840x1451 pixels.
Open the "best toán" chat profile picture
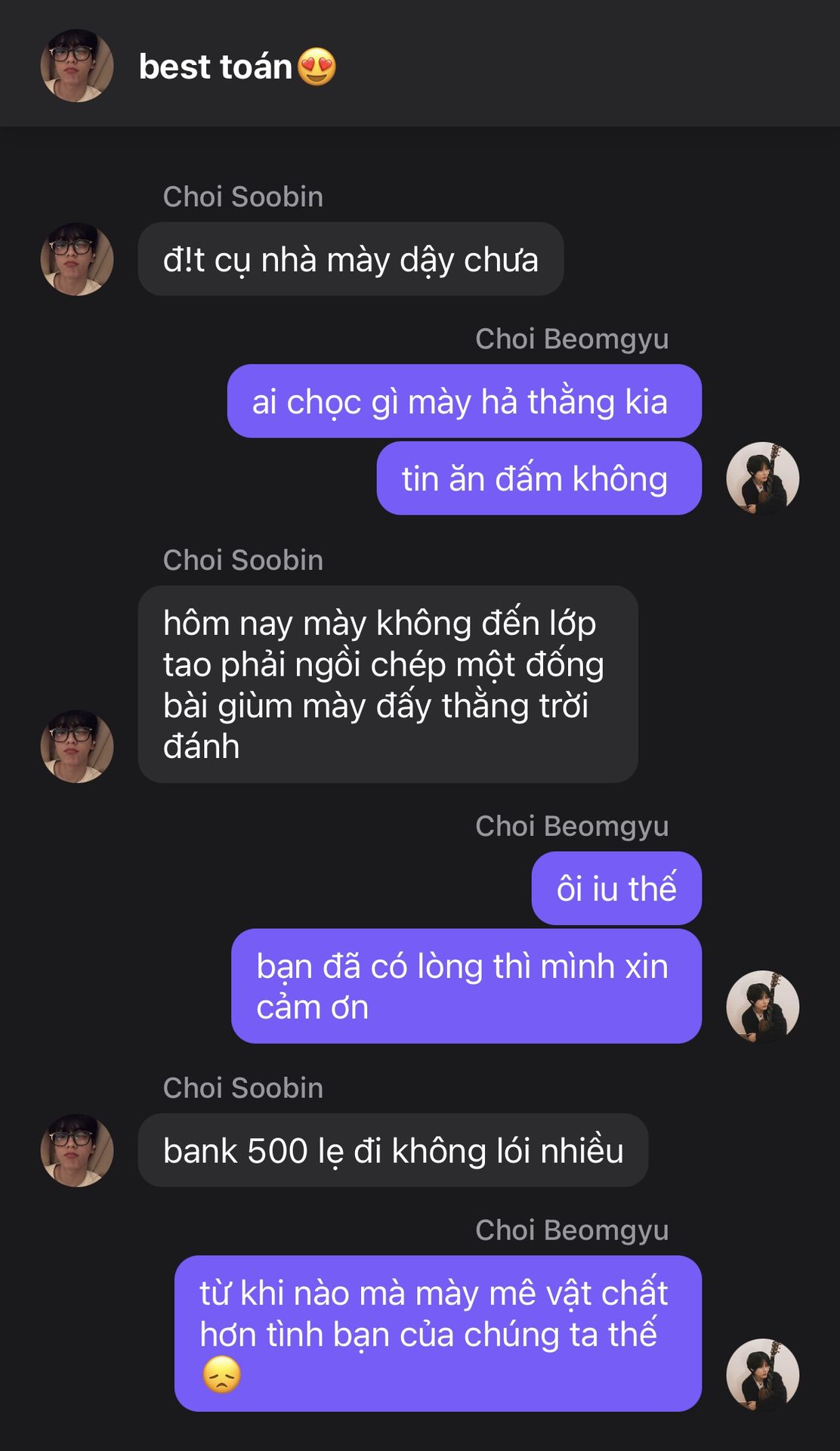coord(77,66)
